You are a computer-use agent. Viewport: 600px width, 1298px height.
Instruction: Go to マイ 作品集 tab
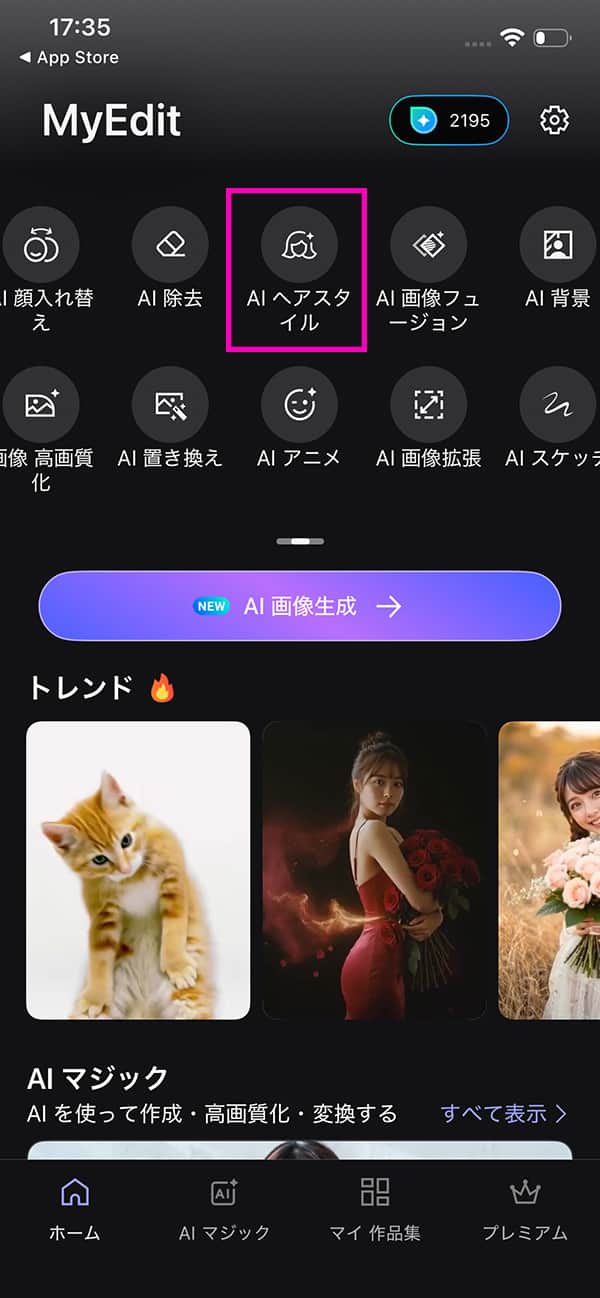click(x=375, y=1210)
